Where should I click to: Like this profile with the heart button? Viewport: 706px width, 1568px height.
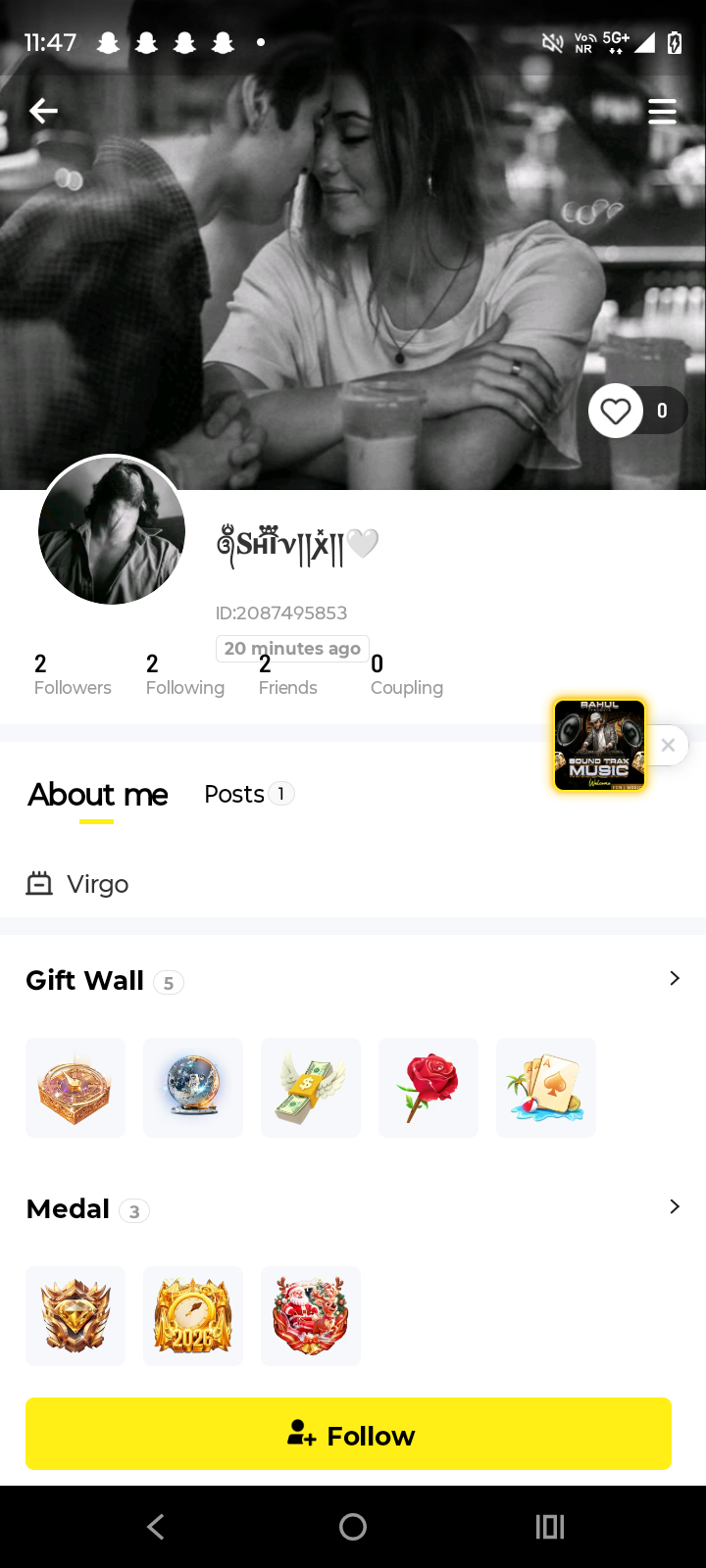pos(616,411)
